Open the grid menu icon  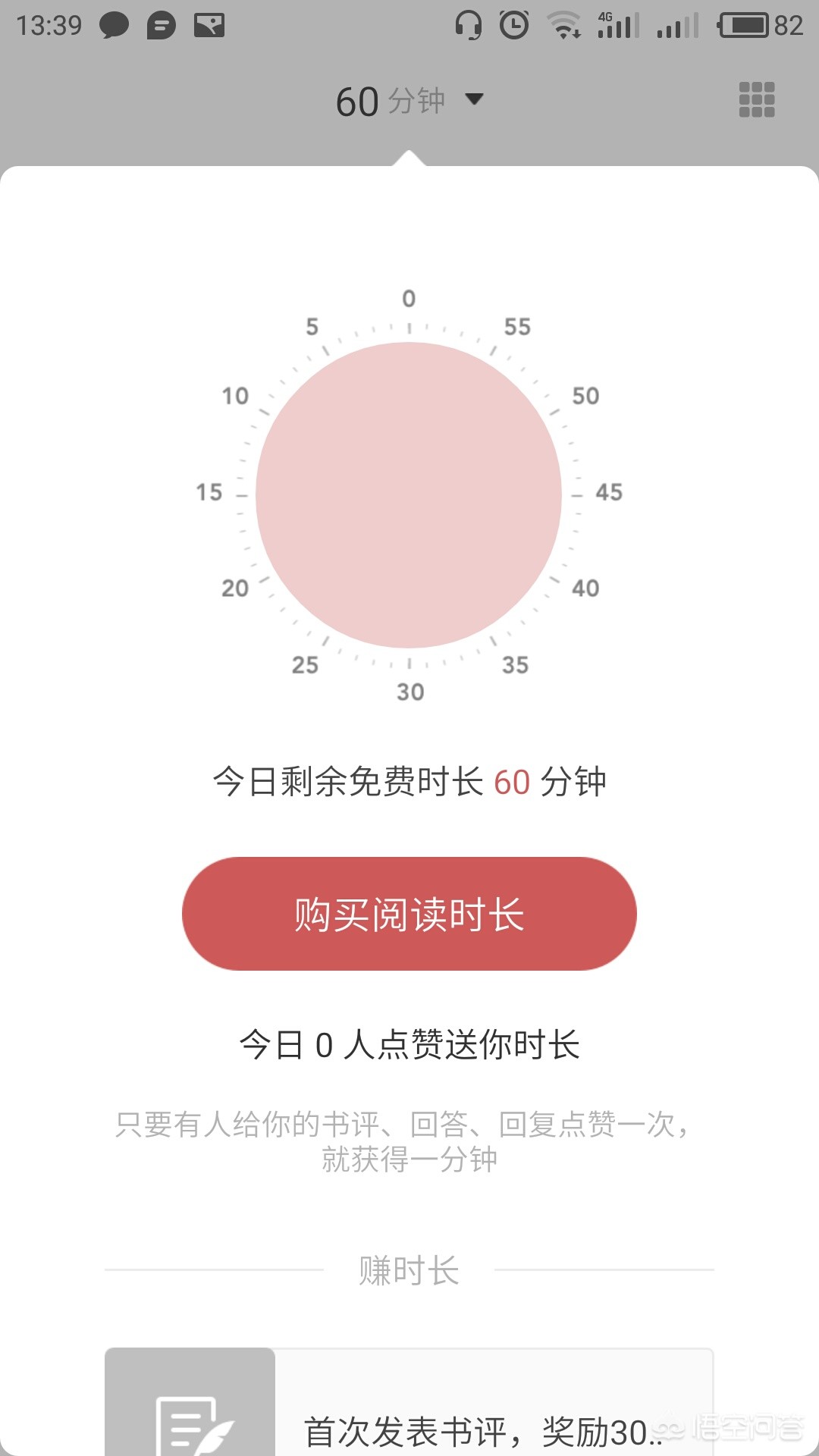(756, 100)
